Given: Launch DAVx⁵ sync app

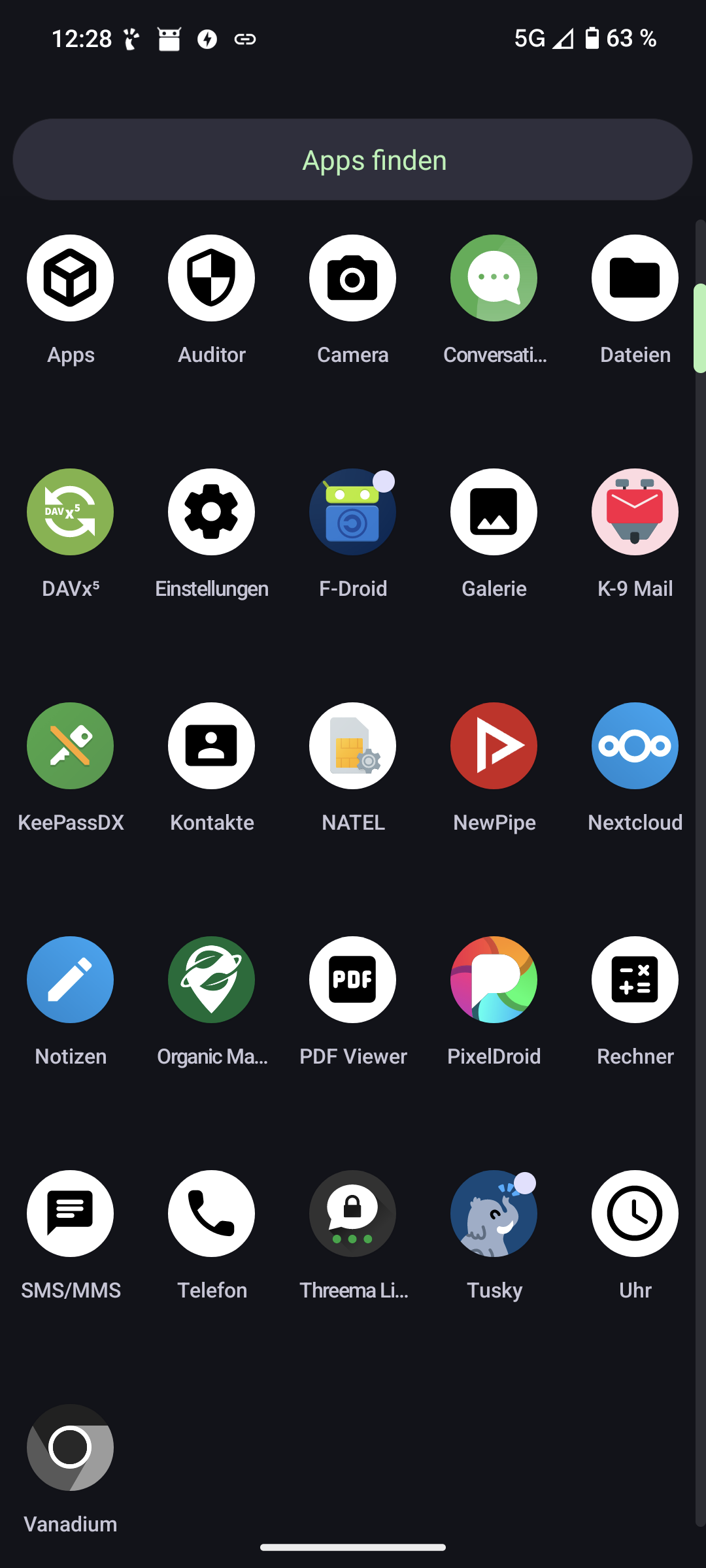Looking at the screenshot, I should 70,512.
